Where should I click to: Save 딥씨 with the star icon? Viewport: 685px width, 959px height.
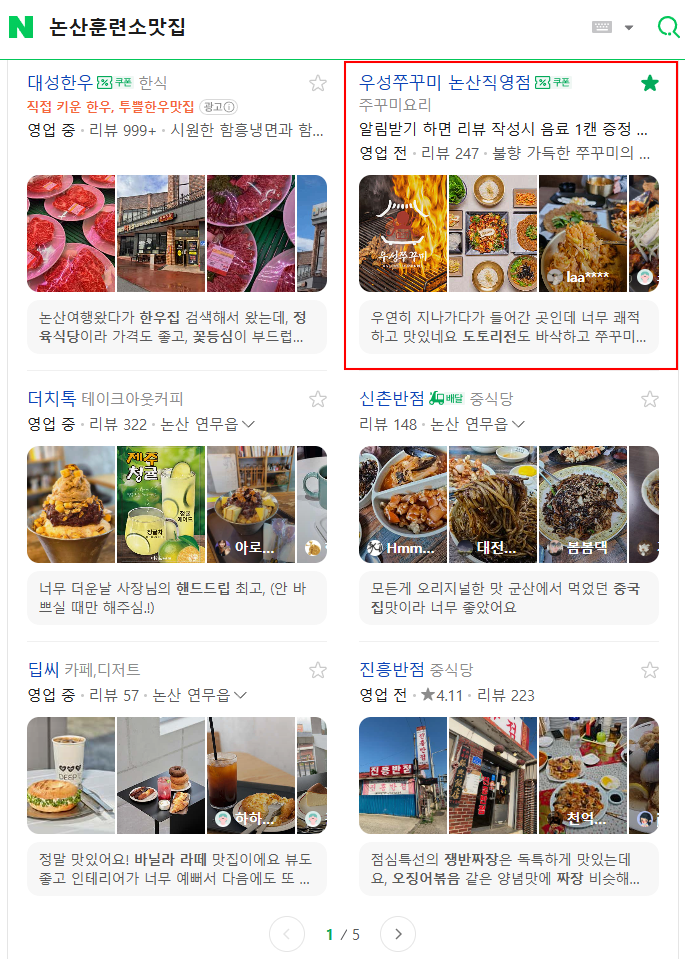pos(318,670)
